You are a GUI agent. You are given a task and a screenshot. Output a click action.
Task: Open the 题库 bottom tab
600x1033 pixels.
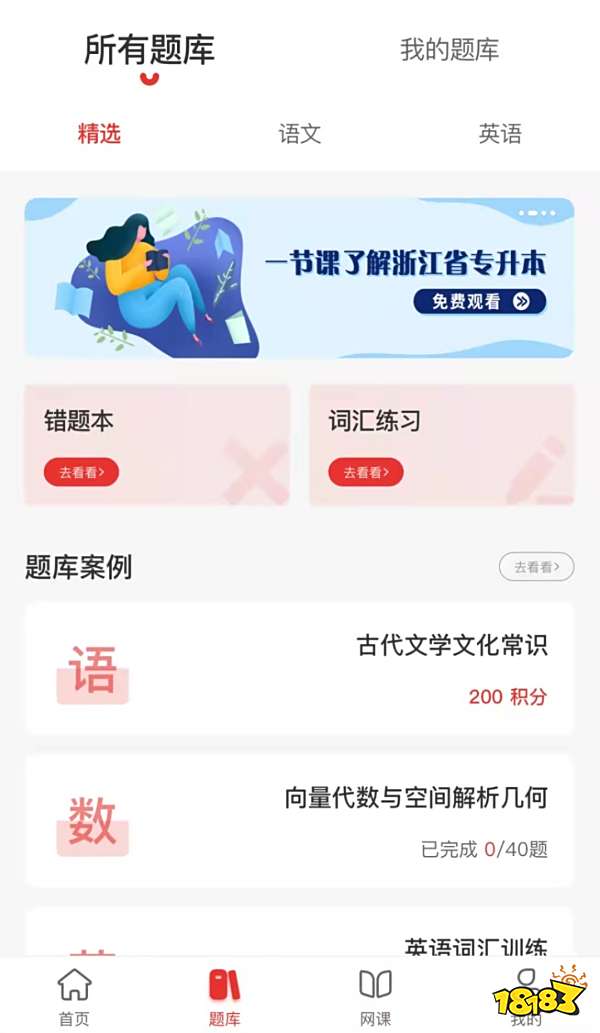coord(224,996)
